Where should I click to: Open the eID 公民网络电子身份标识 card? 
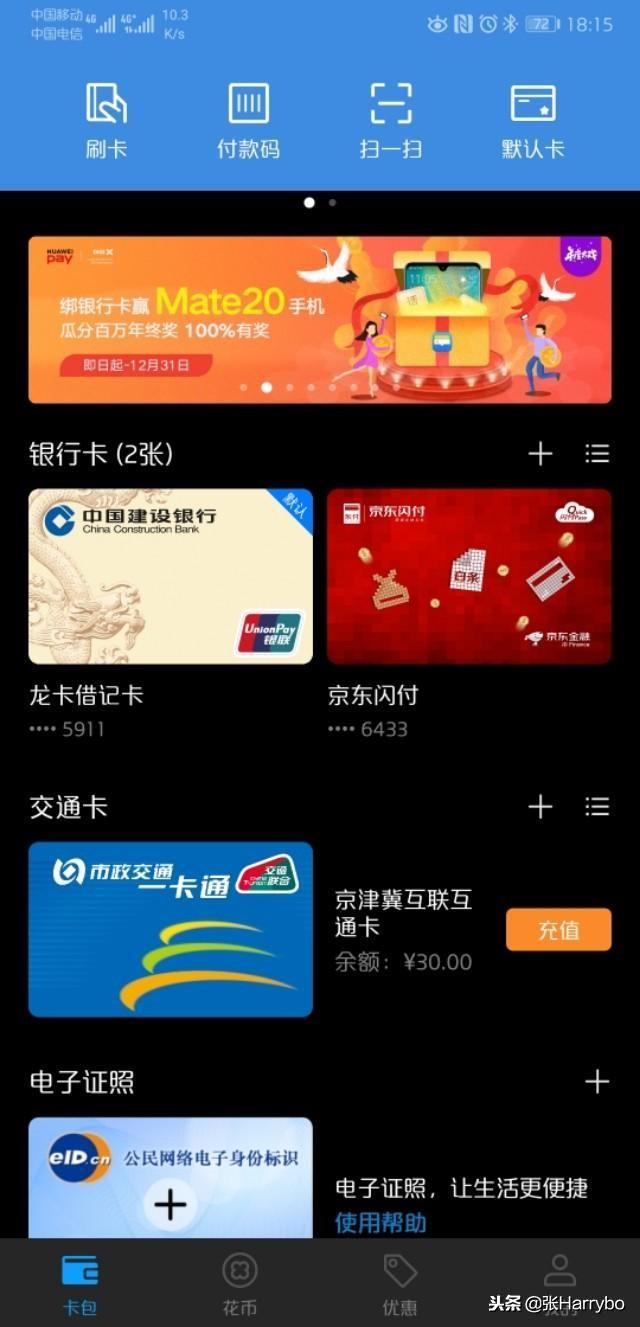(x=170, y=1178)
